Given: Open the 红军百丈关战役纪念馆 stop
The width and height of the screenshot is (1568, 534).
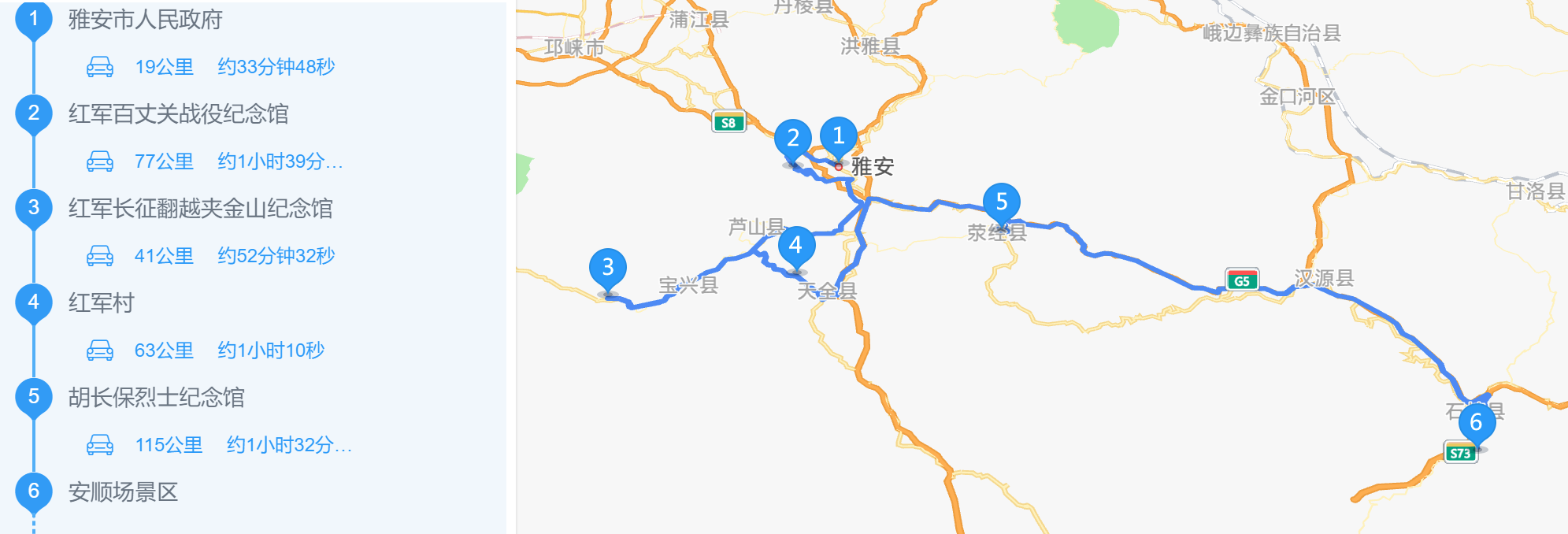Looking at the screenshot, I should coord(178,114).
